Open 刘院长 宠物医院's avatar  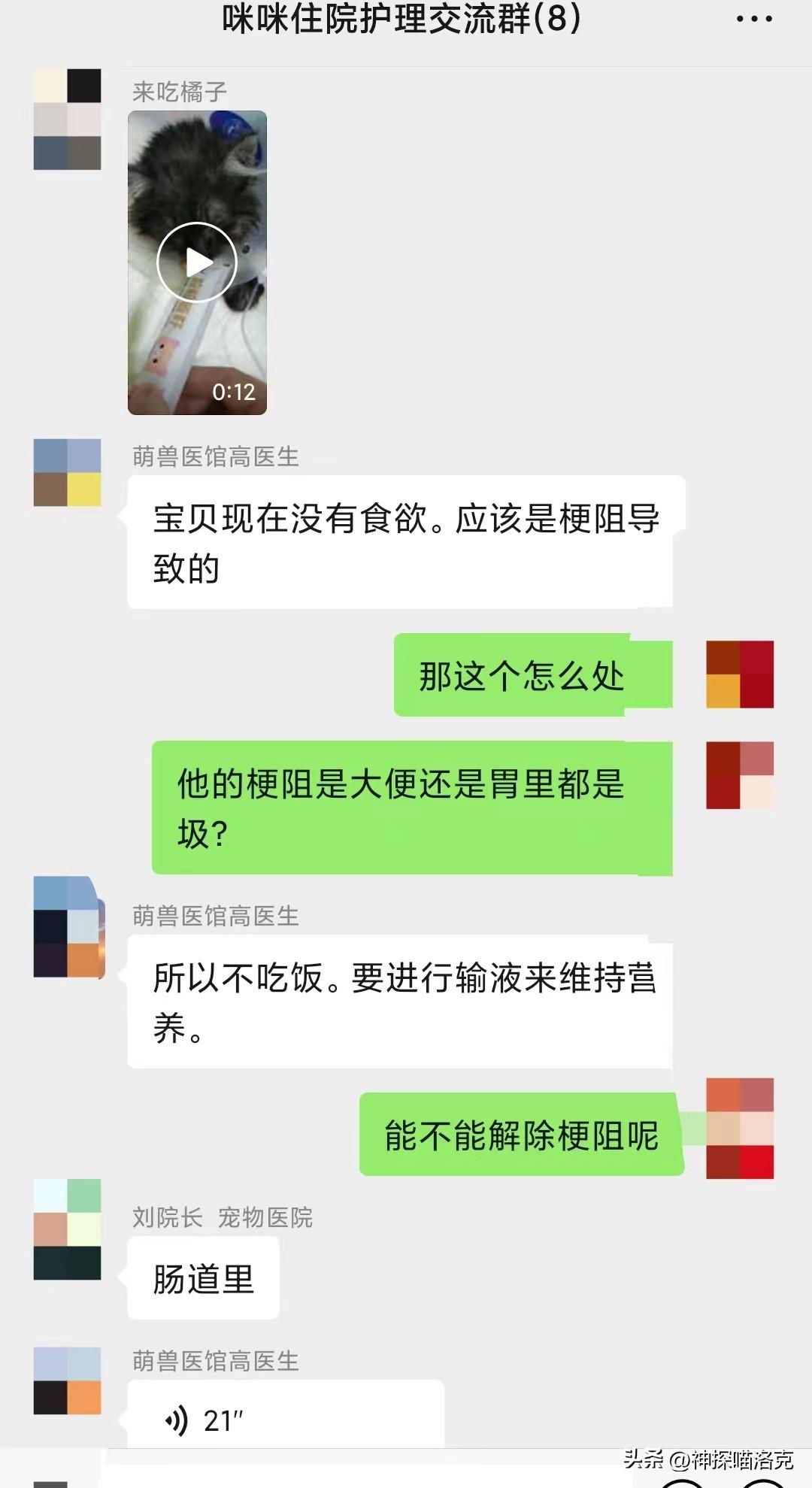click(67, 1229)
